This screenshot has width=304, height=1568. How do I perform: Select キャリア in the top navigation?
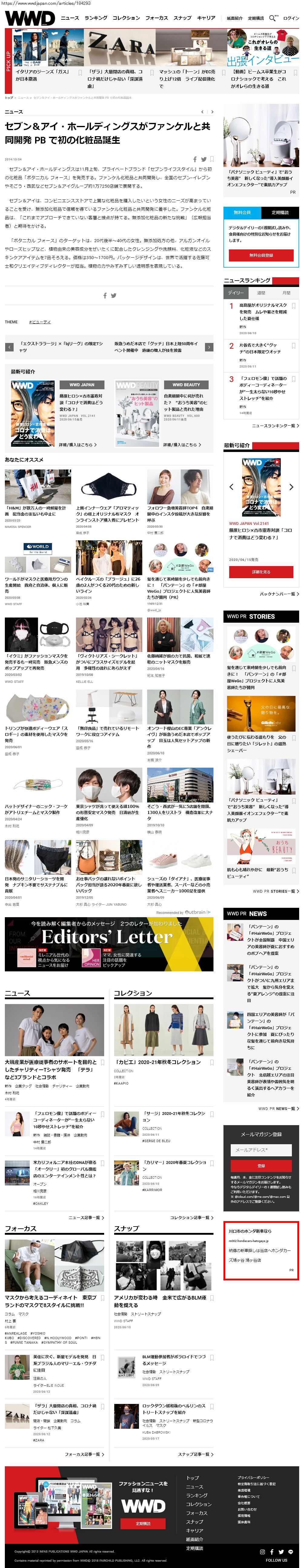coord(206,18)
